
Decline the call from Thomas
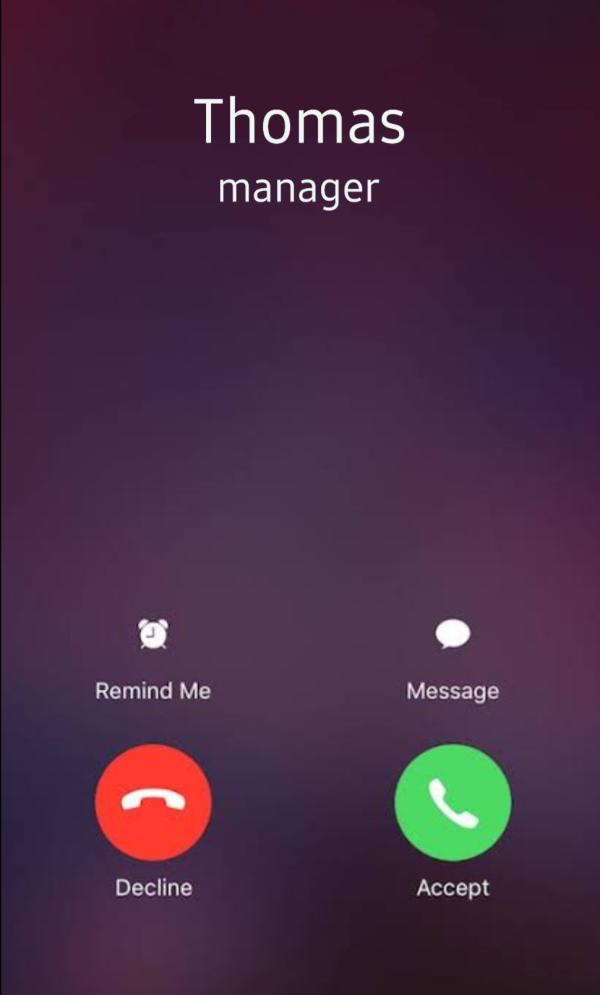coord(153,803)
